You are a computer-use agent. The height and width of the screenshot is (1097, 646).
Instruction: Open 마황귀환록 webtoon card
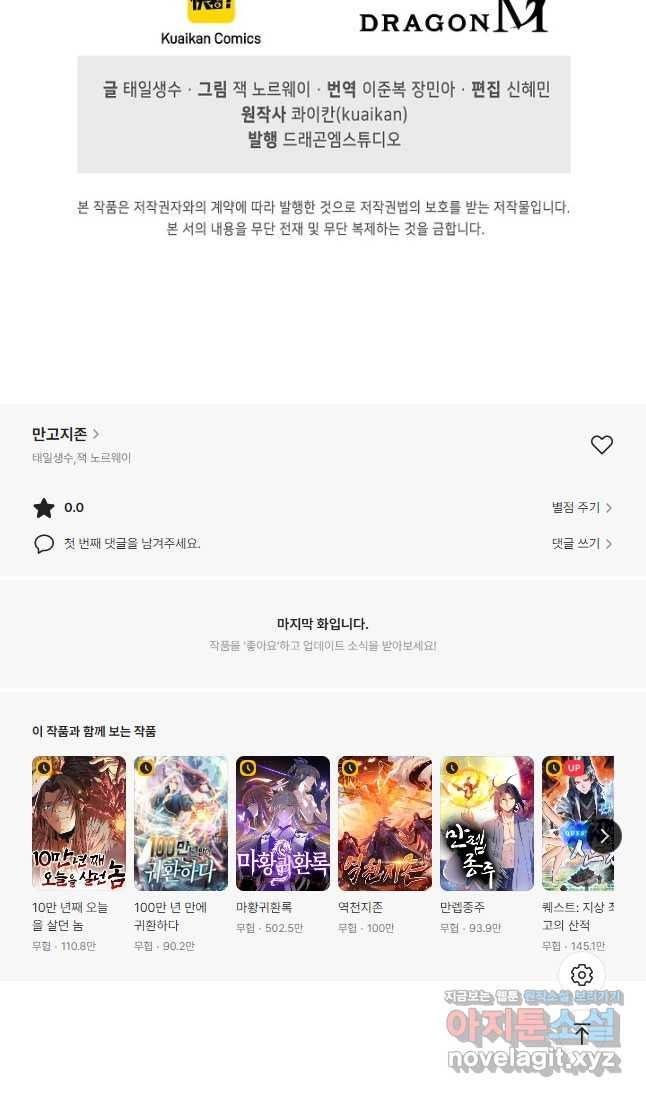[x=283, y=824]
